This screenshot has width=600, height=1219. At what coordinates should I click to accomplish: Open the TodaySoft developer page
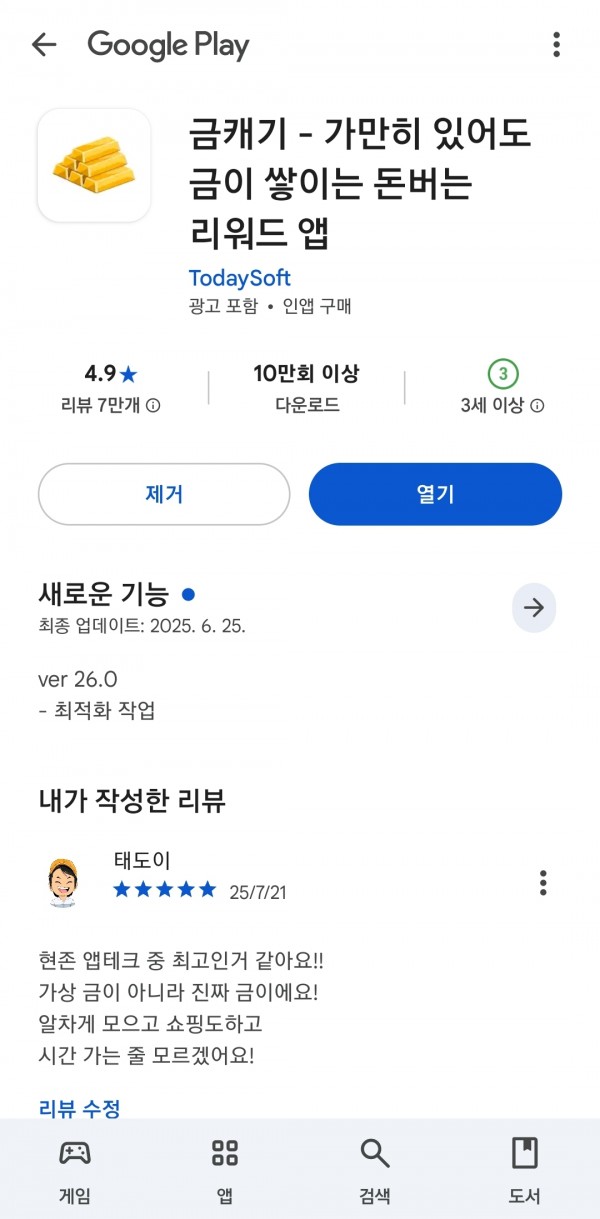click(x=240, y=278)
